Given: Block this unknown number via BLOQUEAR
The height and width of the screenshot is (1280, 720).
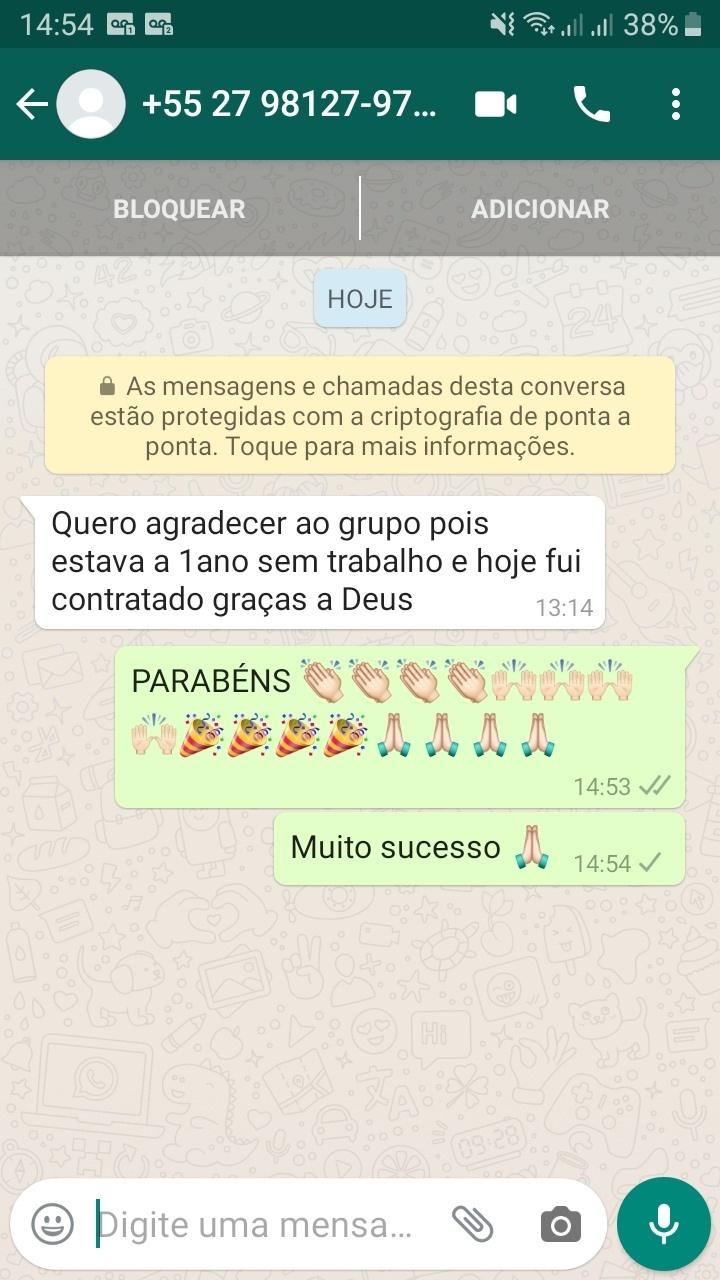Looking at the screenshot, I should coord(179,208).
